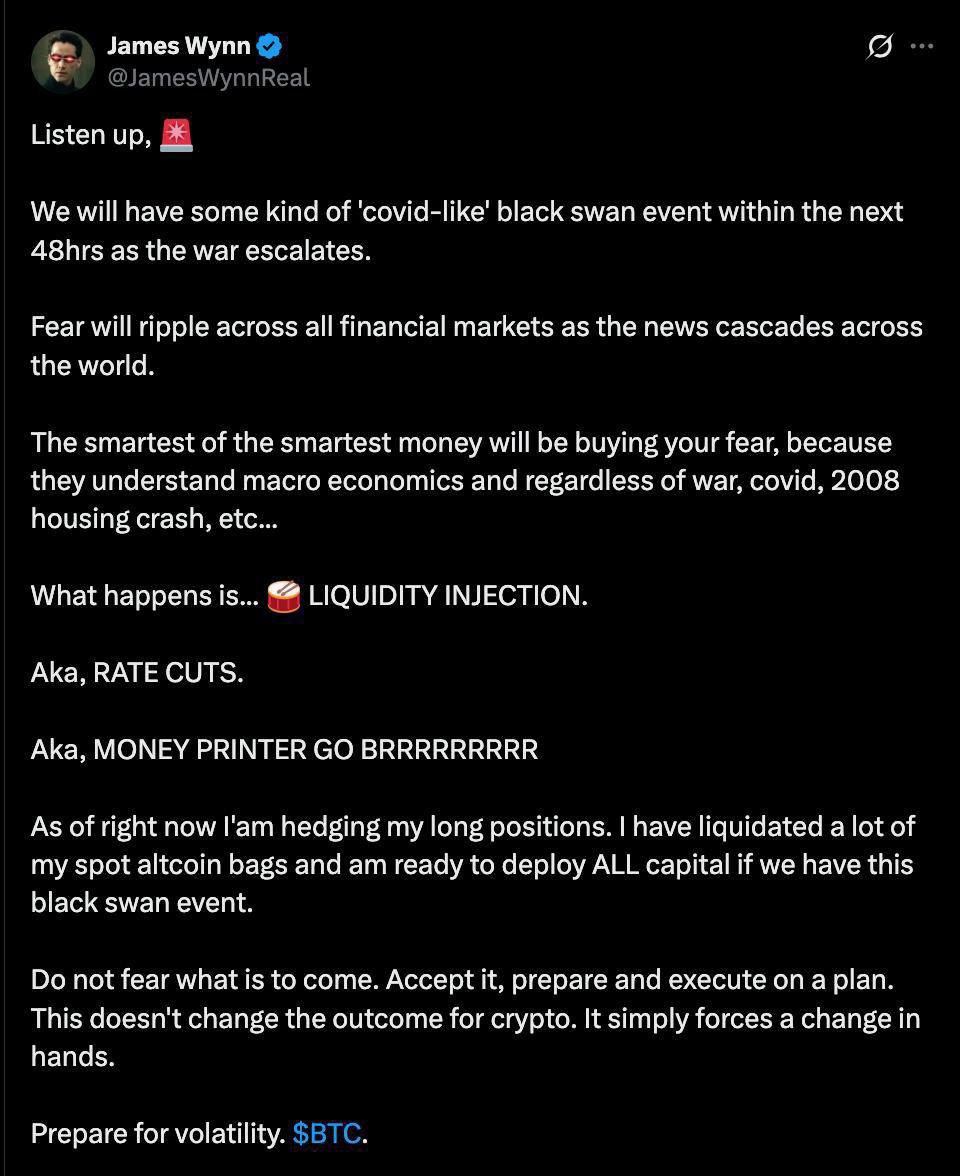960x1176 pixels.
Task: Tap the @JamesWynnReal handle
Action: click(x=208, y=78)
